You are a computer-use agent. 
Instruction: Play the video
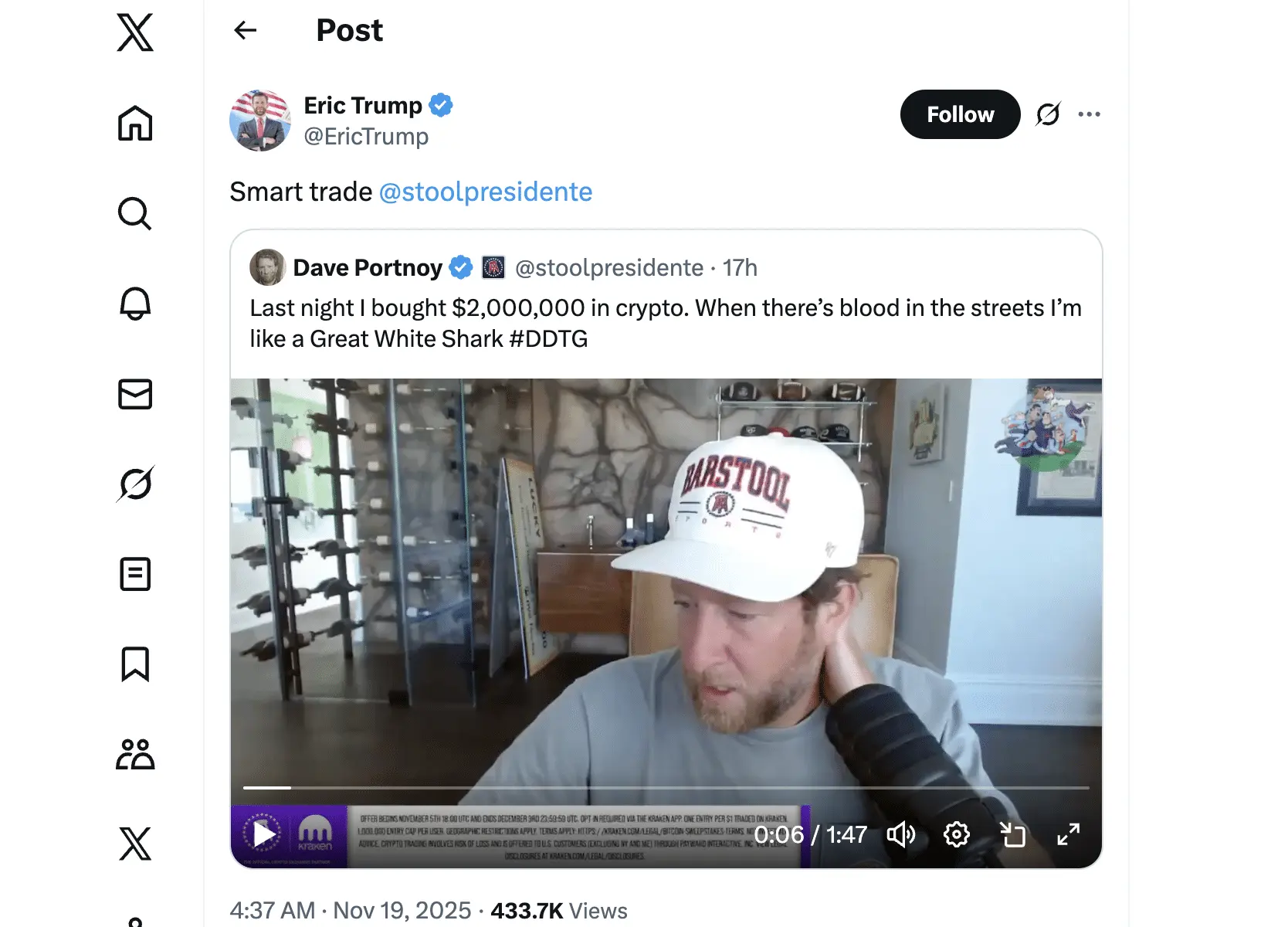click(x=263, y=834)
